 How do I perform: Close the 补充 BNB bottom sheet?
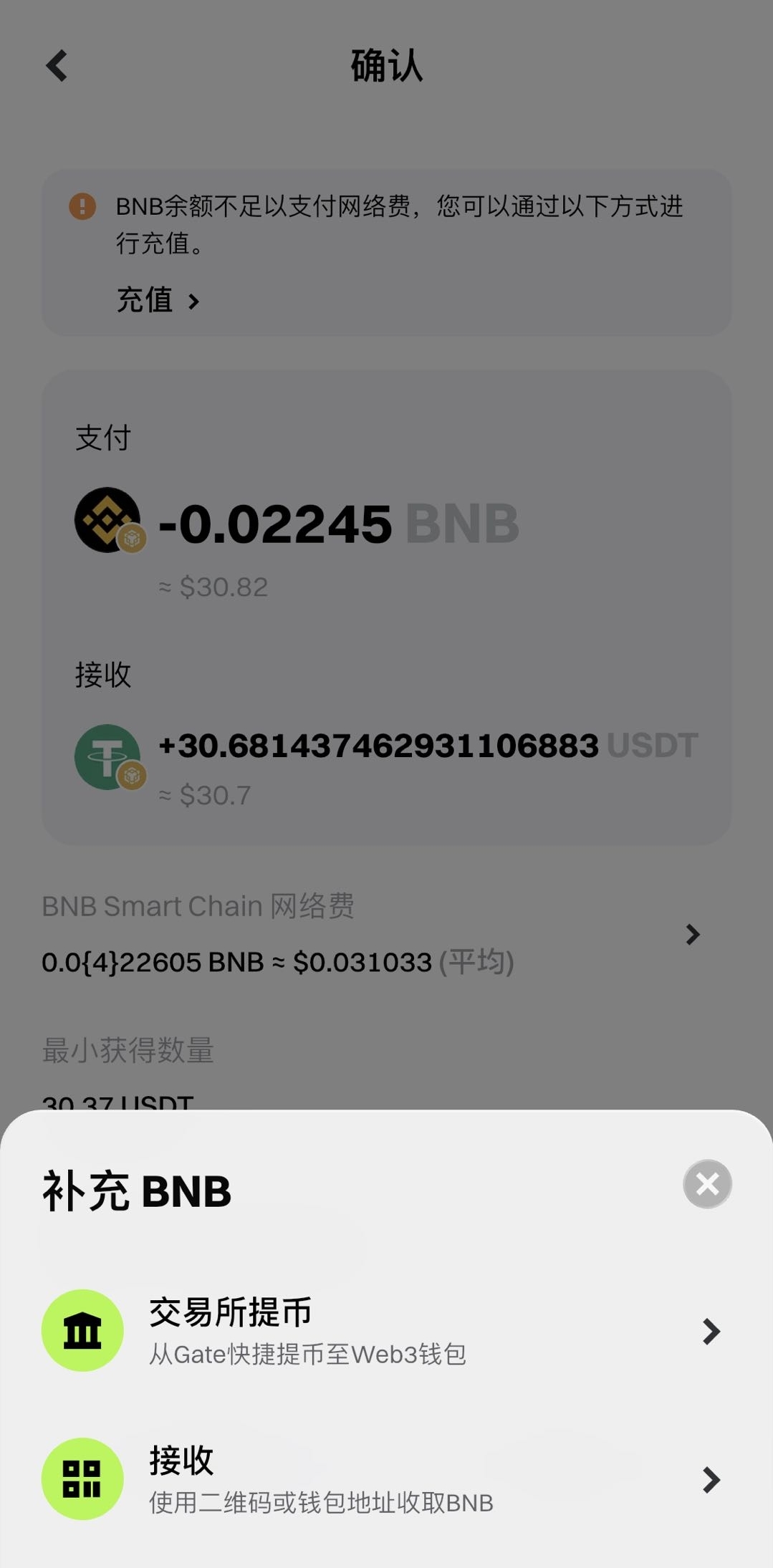706,1184
